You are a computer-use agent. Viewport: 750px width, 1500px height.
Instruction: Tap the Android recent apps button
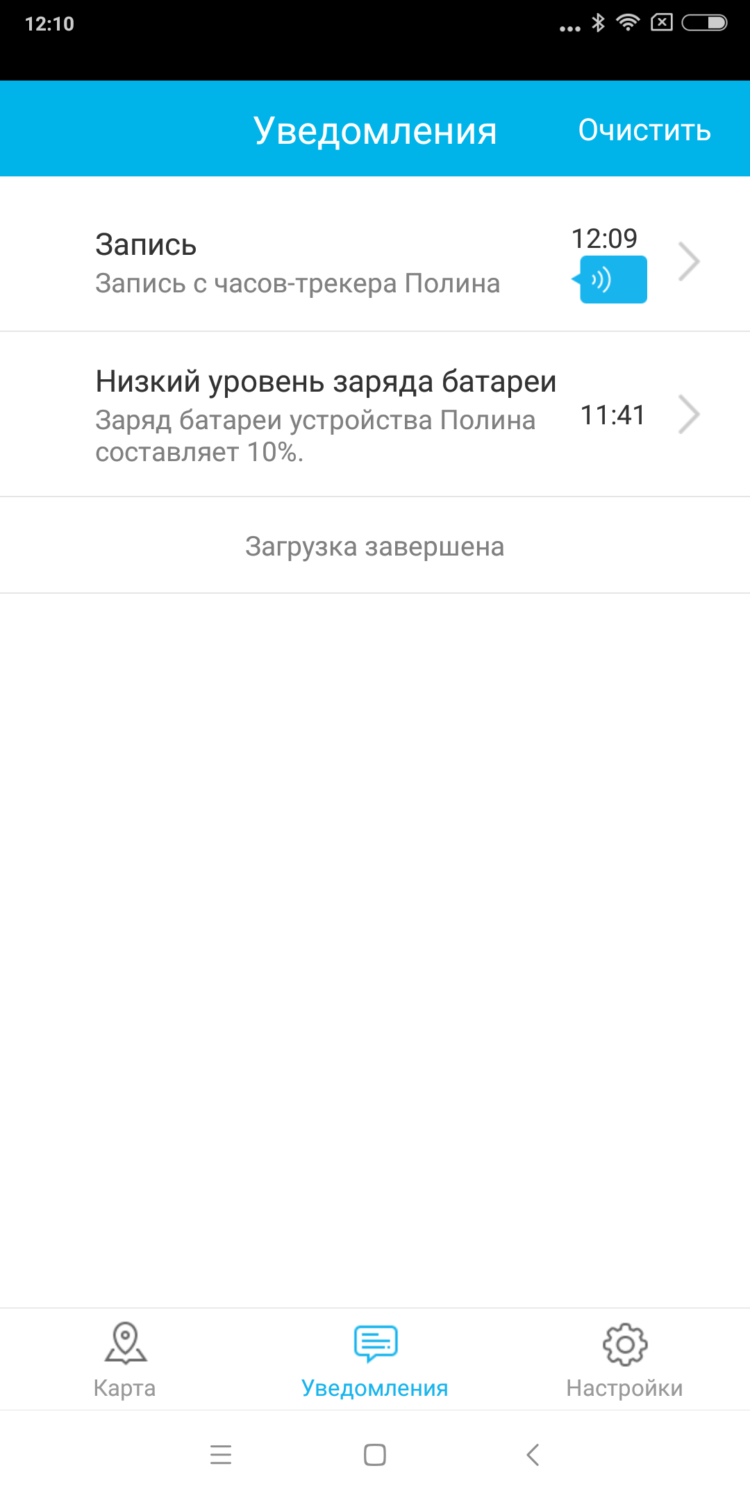click(220, 1455)
